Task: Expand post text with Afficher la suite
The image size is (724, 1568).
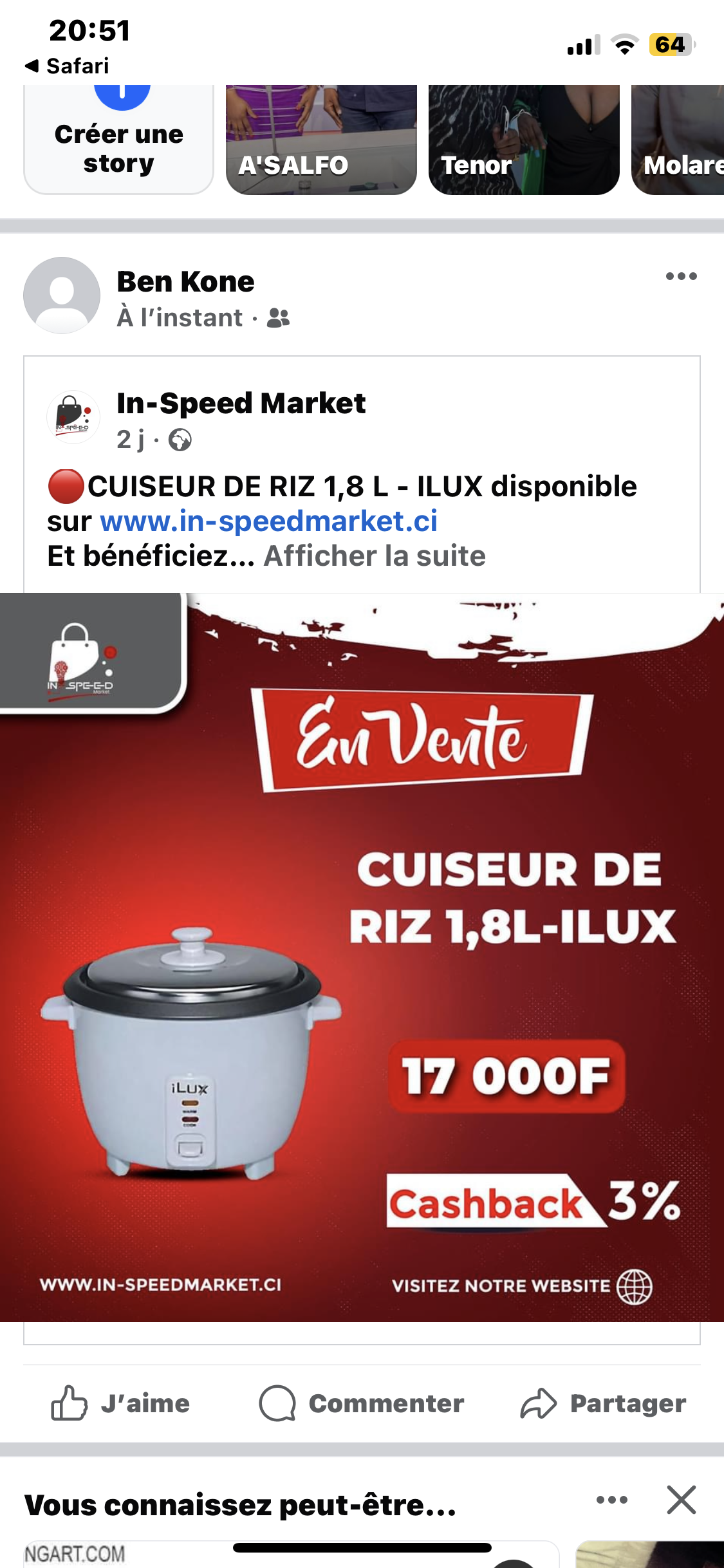Action: click(375, 556)
